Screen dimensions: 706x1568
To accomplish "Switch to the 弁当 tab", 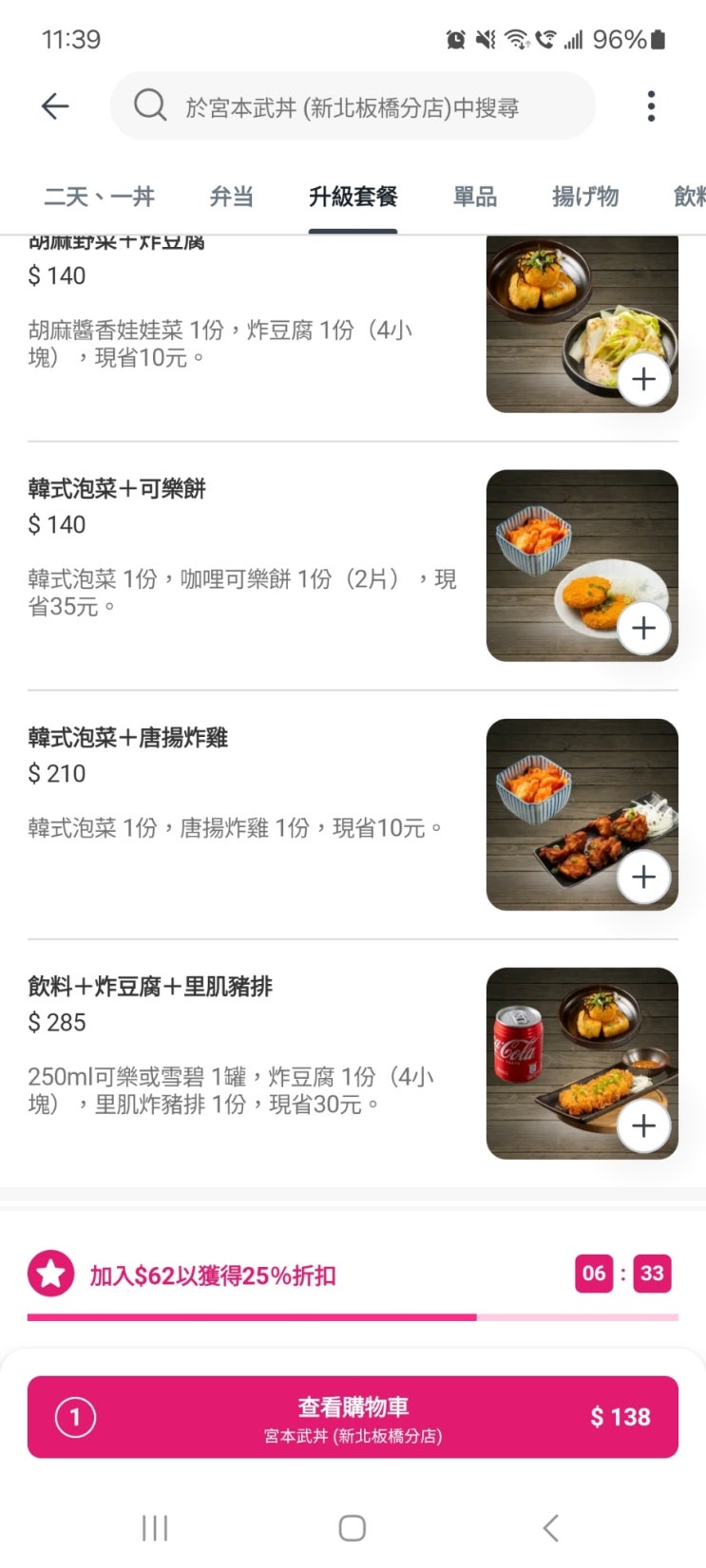I will [231, 197].
